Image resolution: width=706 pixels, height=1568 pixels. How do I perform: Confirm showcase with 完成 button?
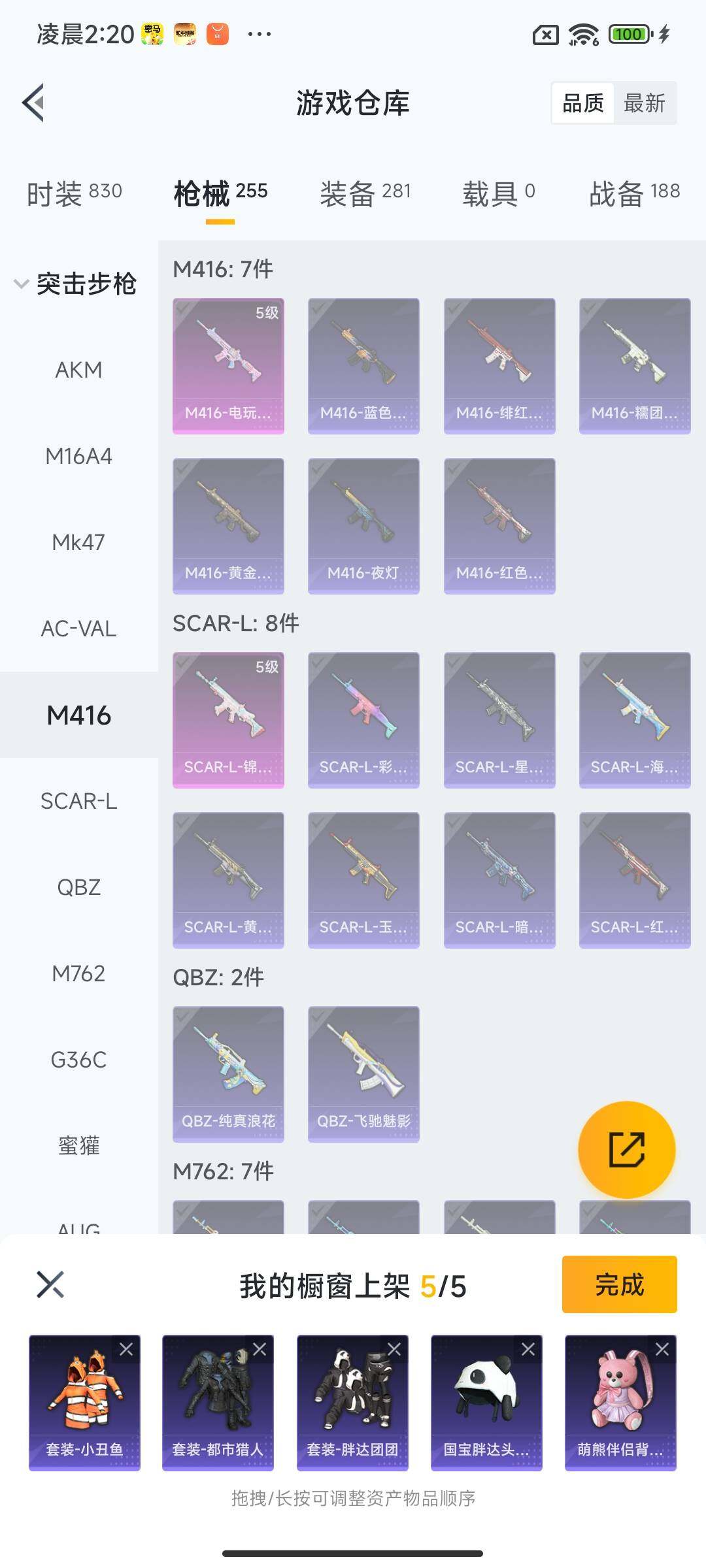click(619, 1284)
